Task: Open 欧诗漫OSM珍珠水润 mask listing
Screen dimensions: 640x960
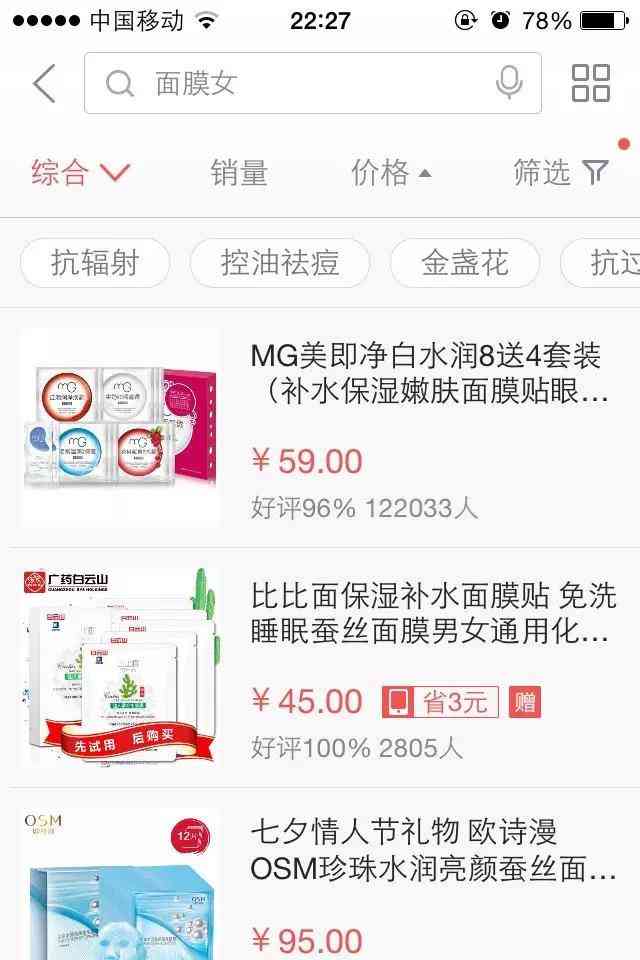Action: (430, 850)
